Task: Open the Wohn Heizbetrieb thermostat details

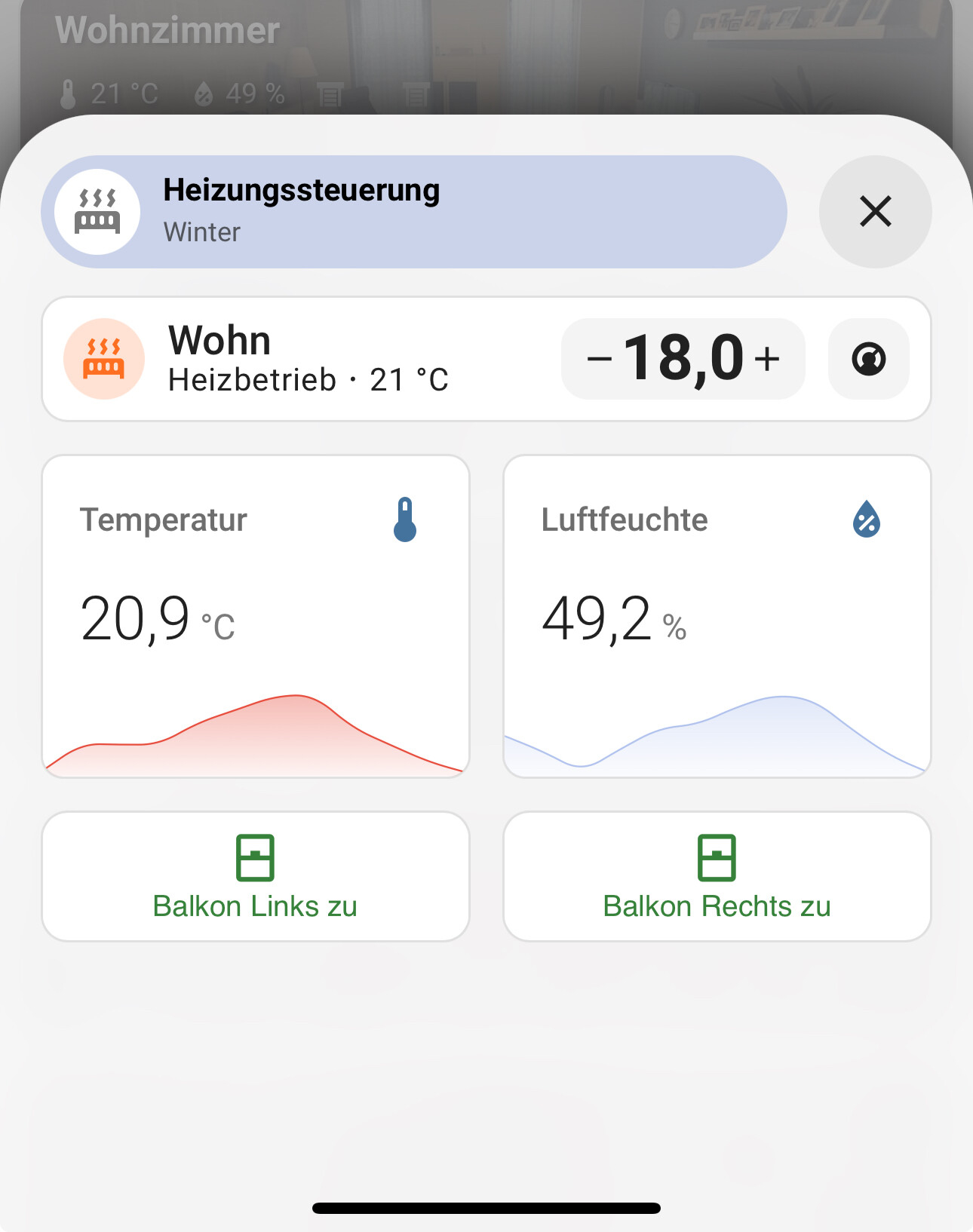Action: [302, 359]
